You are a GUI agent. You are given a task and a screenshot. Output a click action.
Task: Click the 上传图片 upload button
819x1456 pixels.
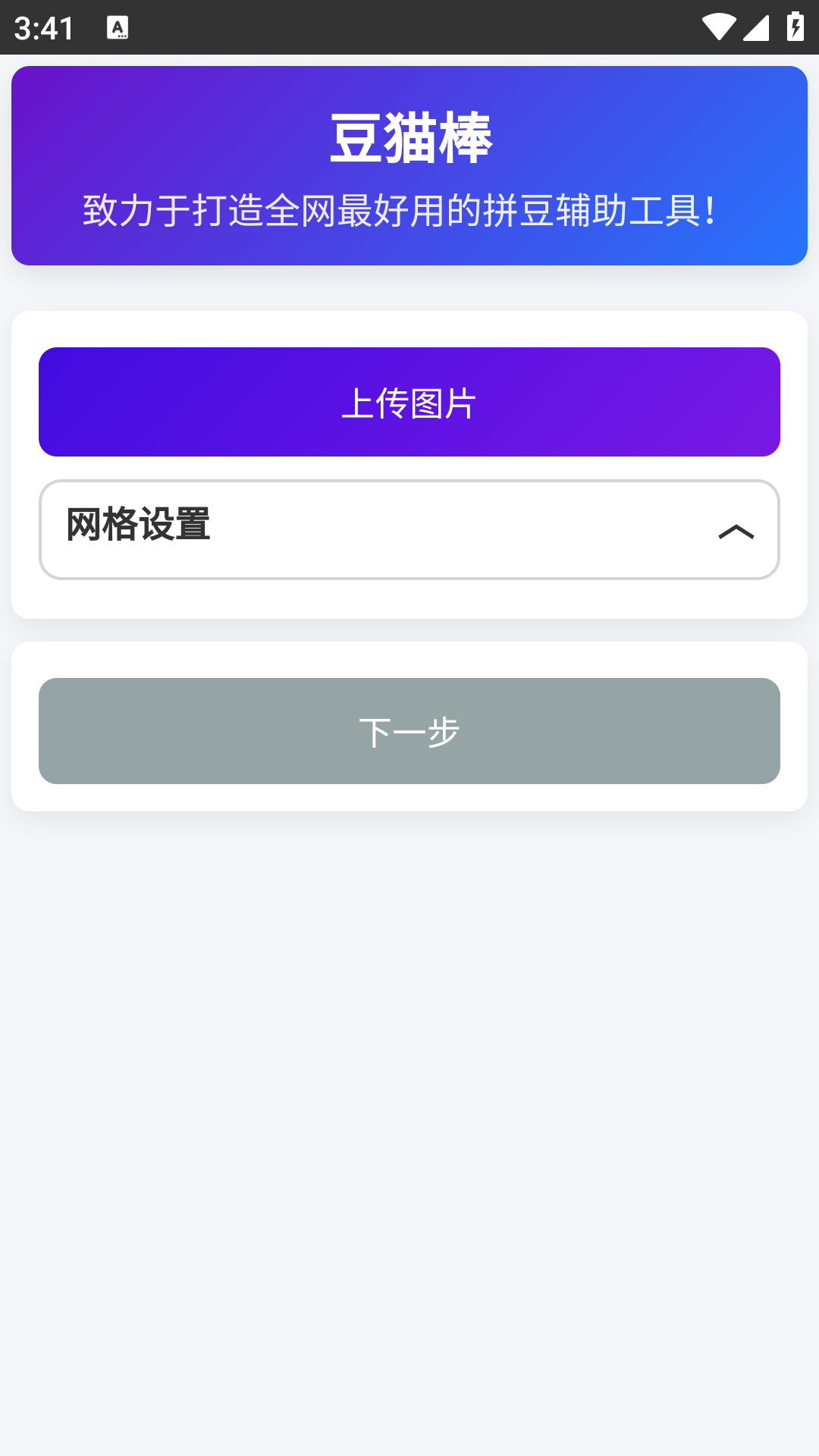point(409,402)
